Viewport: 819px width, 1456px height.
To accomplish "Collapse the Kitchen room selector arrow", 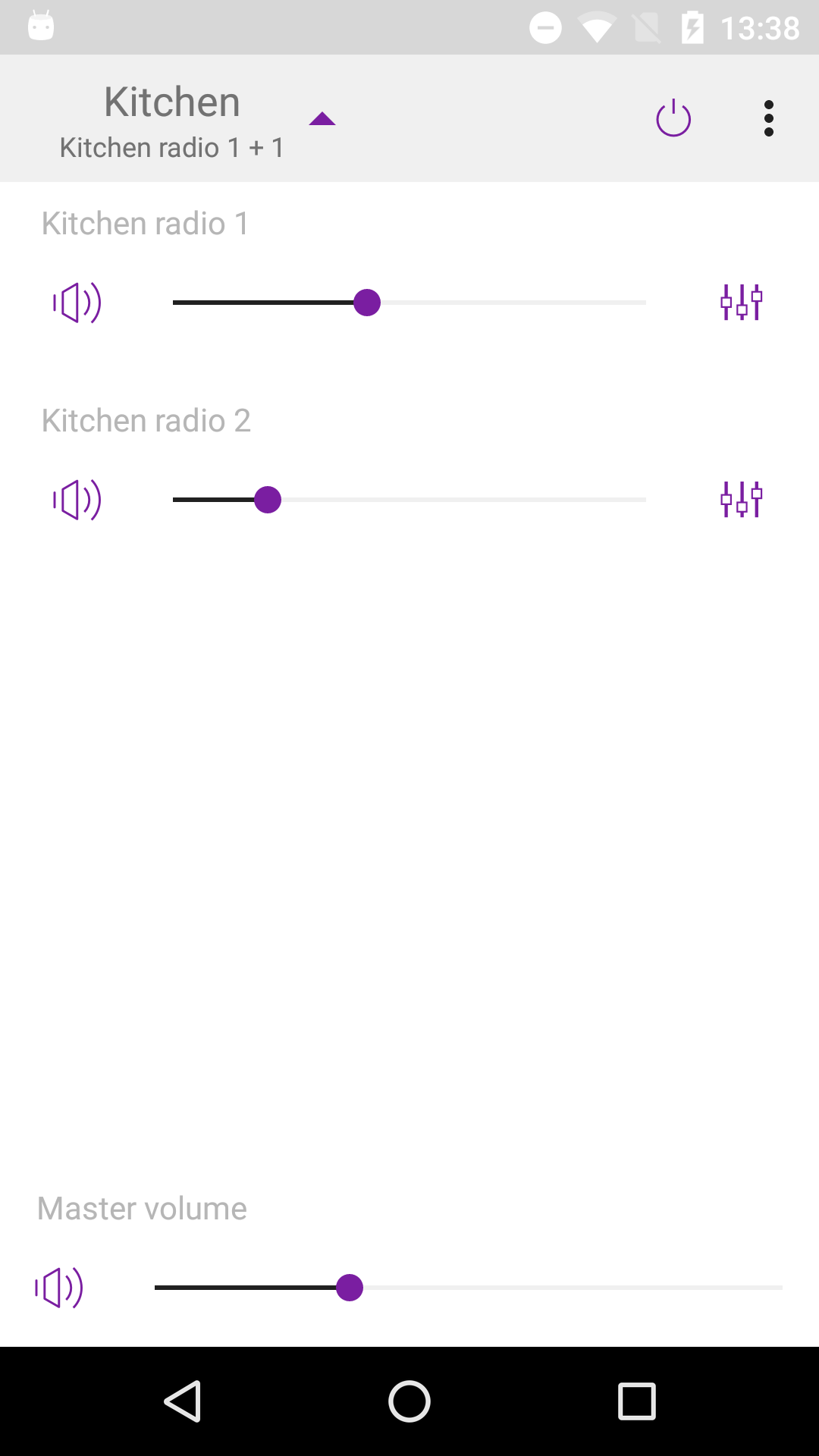I will pyautogui.click(x=322, y=119).
